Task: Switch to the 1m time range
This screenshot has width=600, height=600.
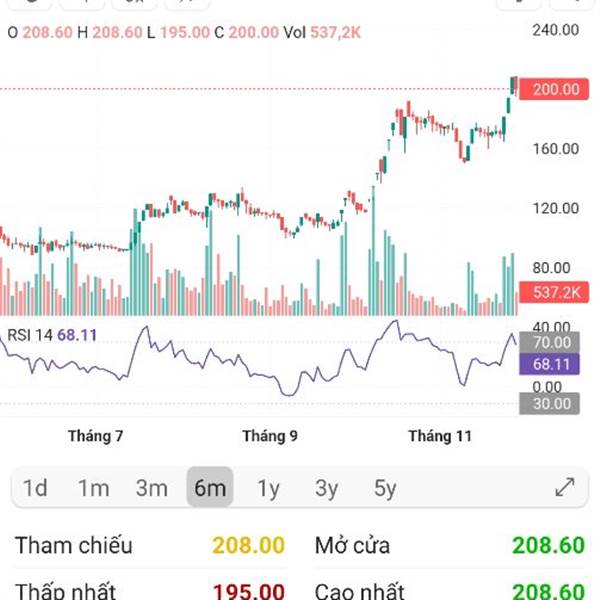Action: pyautogui.click(x=93, y=488)
